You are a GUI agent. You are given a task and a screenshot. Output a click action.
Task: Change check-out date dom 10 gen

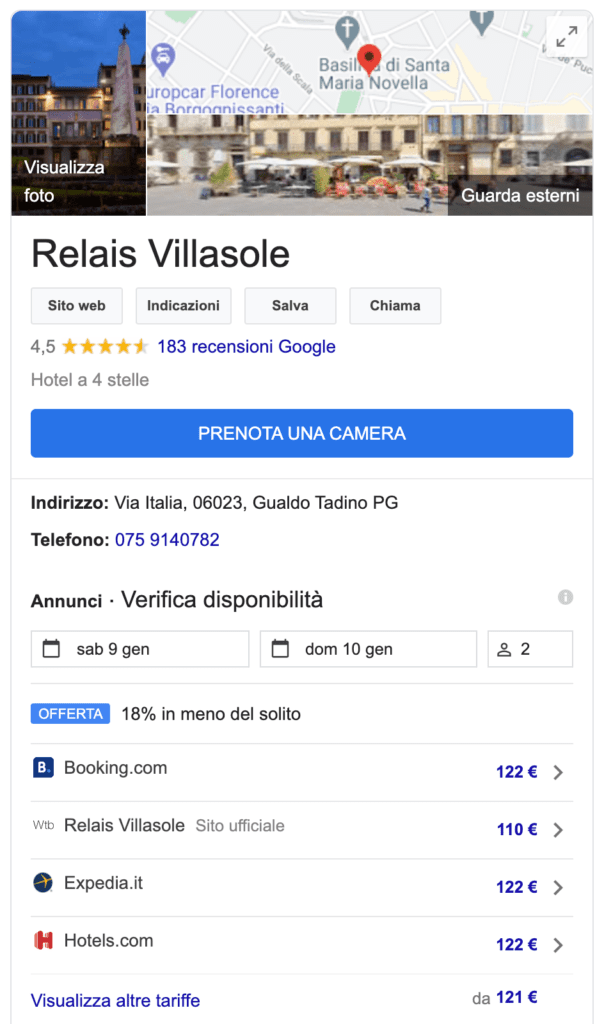click(368, 649)
